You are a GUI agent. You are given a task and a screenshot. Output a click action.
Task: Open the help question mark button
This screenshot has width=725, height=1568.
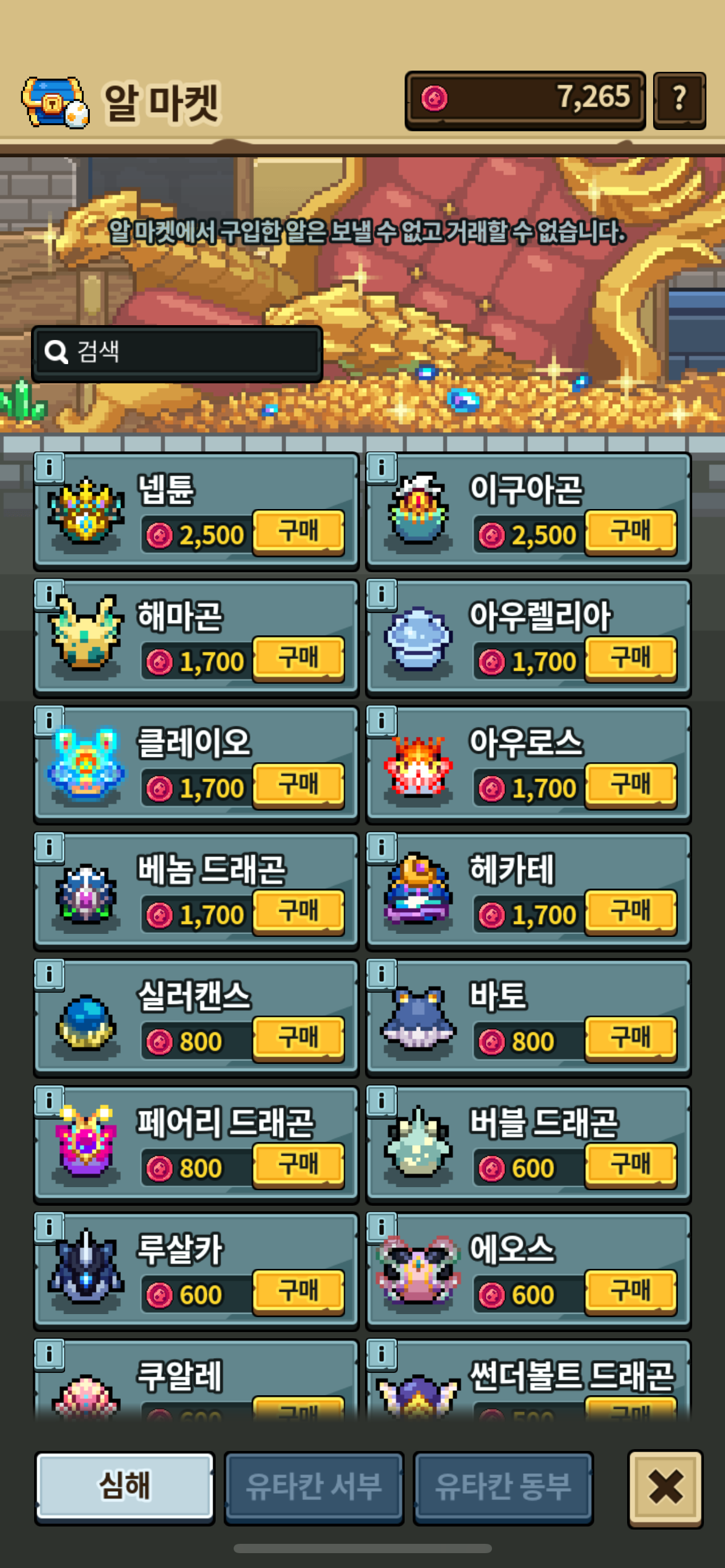pos(679,99)
